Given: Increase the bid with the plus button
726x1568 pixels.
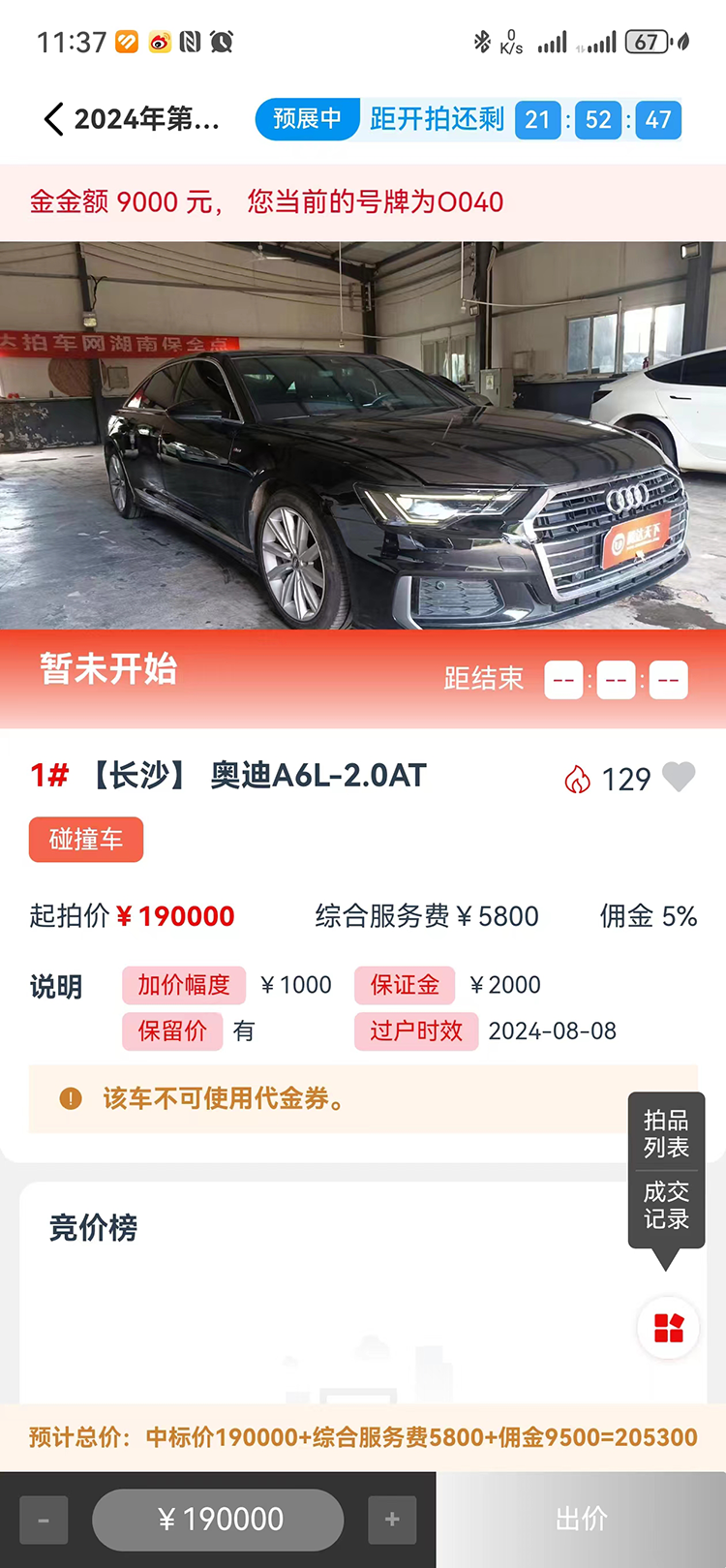Looking at the screenshot, I should pos(392,1520).
